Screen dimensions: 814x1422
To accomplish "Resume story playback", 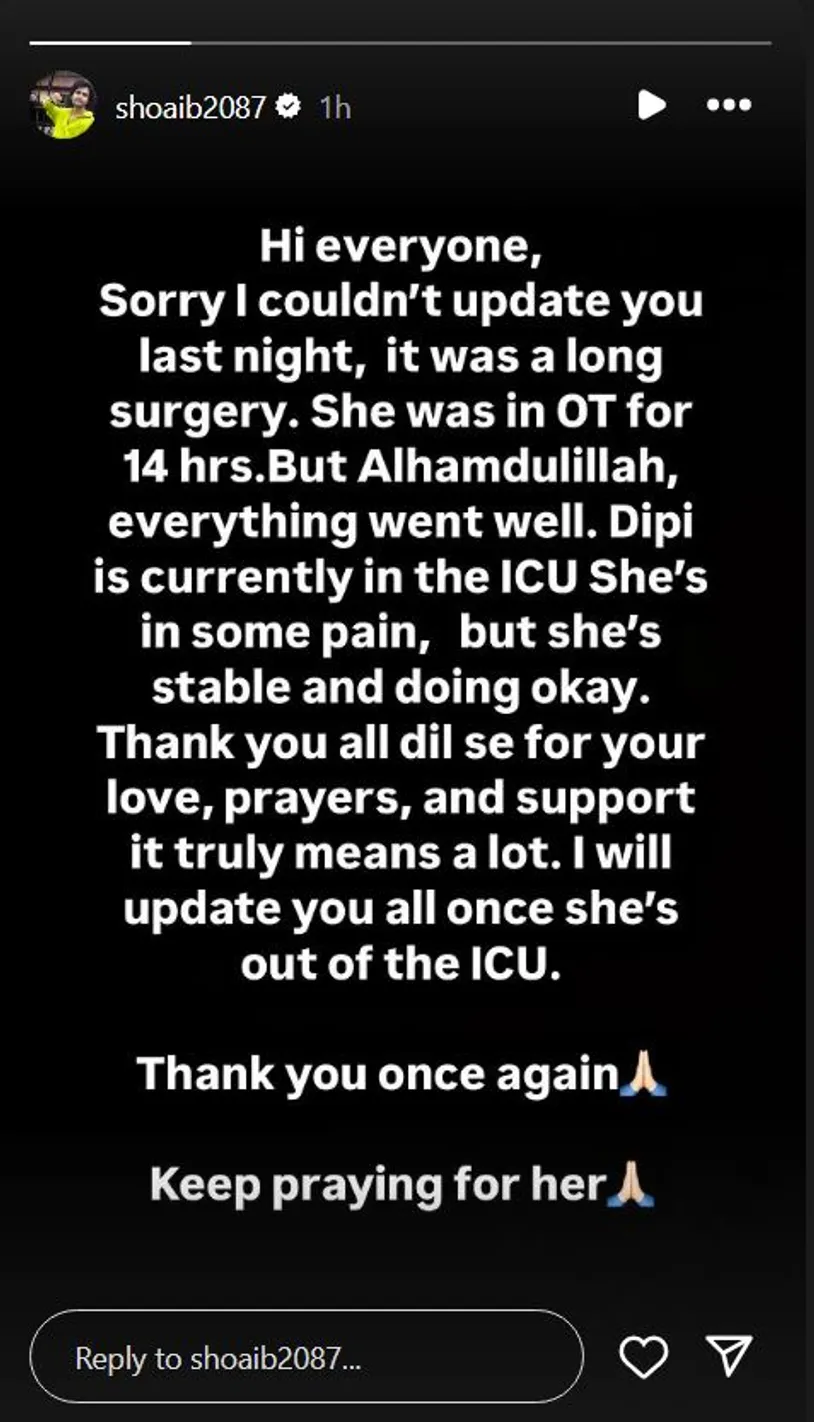I will click(651, 104).
